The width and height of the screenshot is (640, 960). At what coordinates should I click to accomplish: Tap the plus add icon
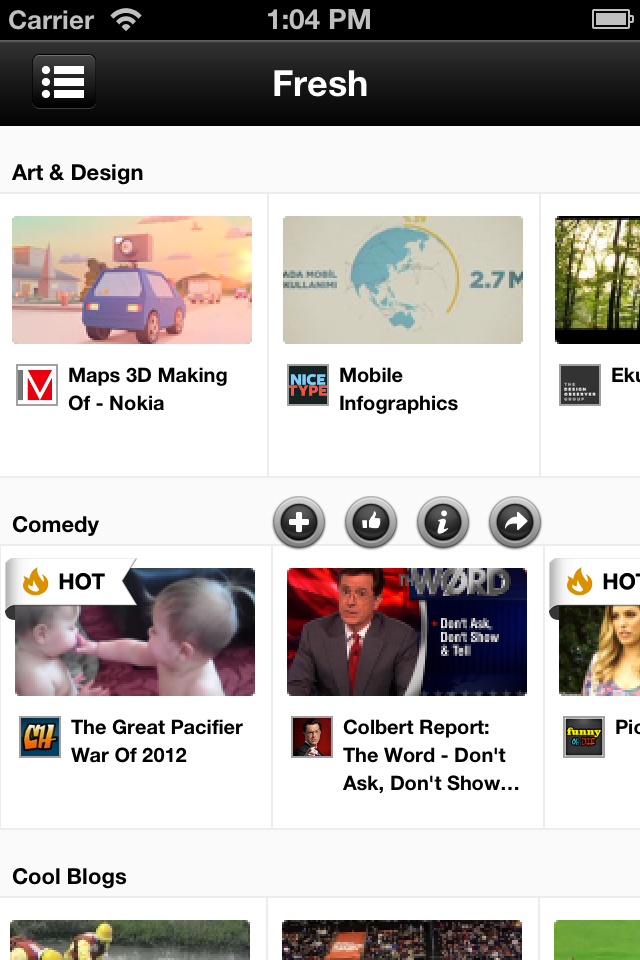click(299, 521)
